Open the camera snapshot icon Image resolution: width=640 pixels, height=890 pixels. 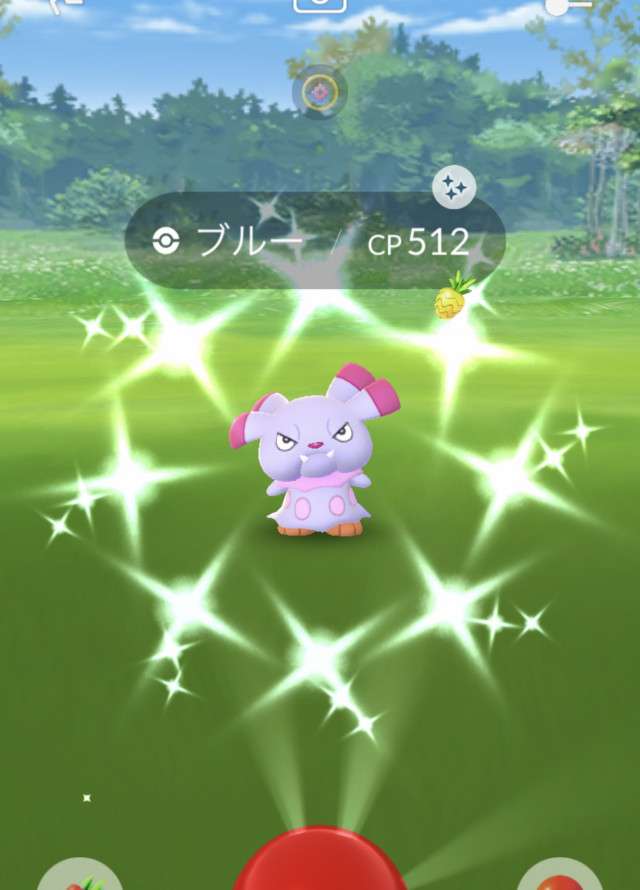pyautogui.click(x=320, y=4)
